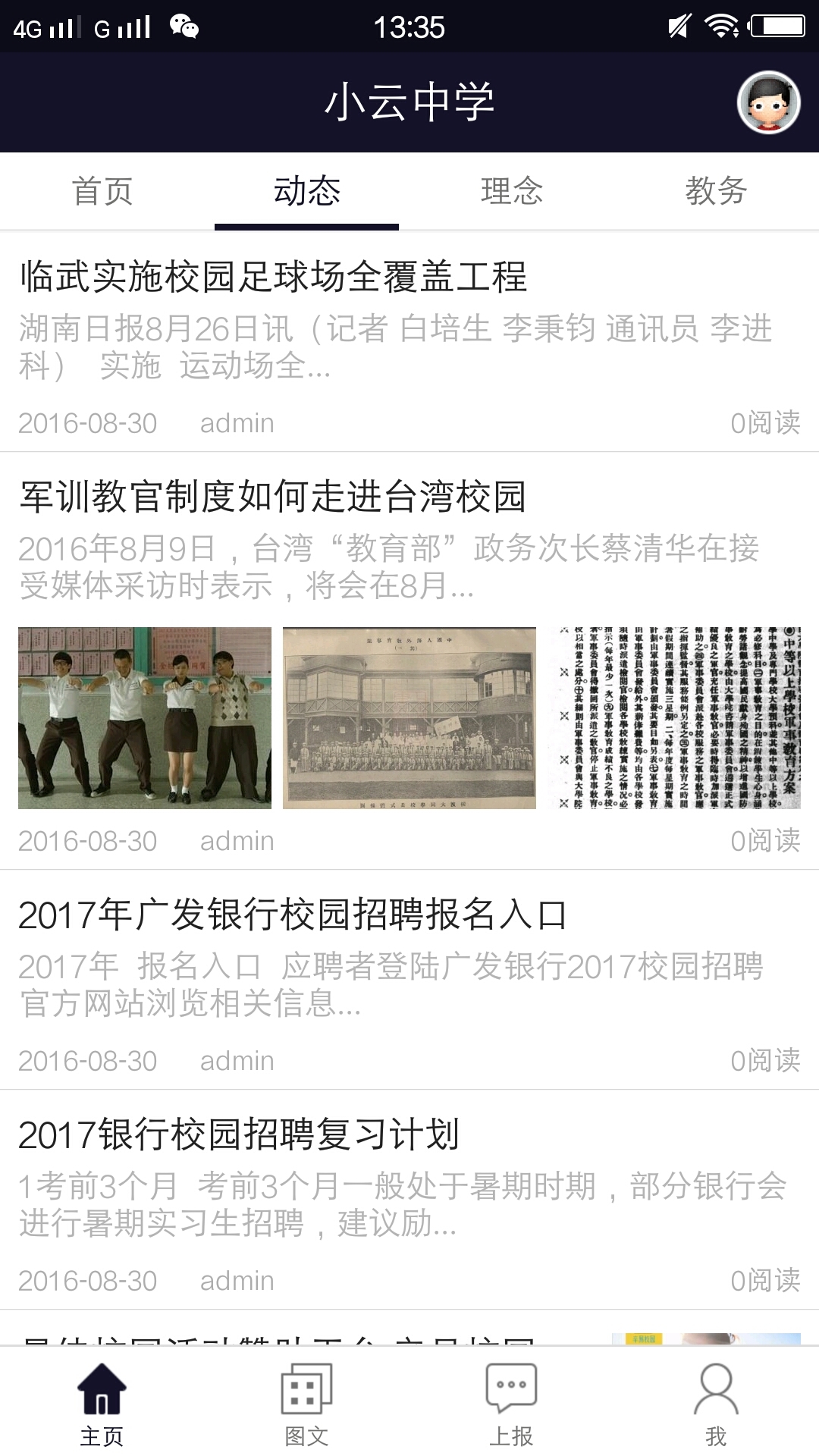
Task: Switch to the 理念 top tab
Action: pos(512,191)
